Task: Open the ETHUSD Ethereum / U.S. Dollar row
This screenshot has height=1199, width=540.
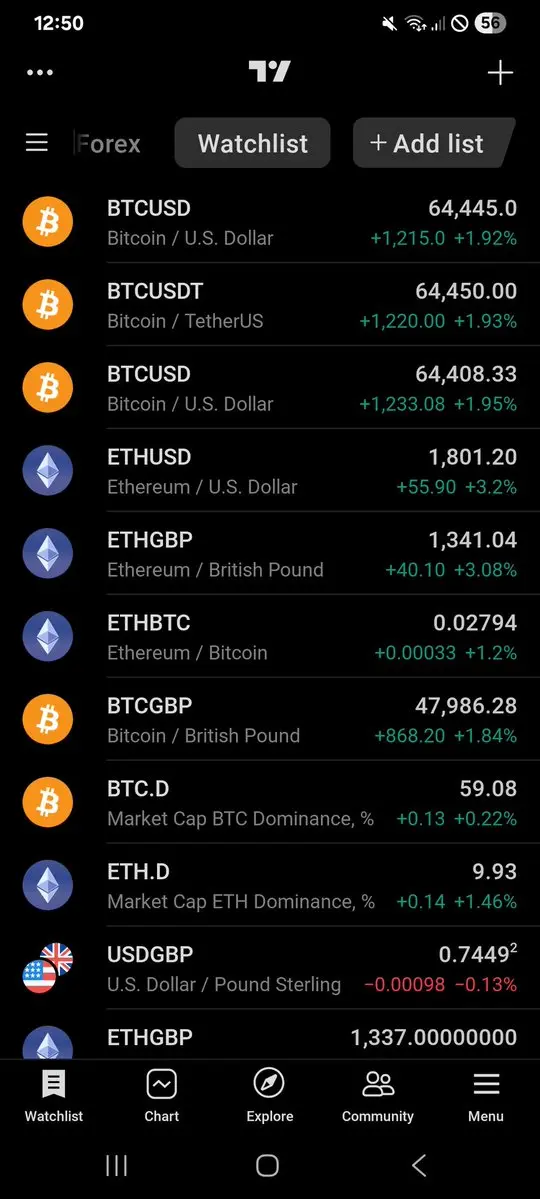Action: 270,471
